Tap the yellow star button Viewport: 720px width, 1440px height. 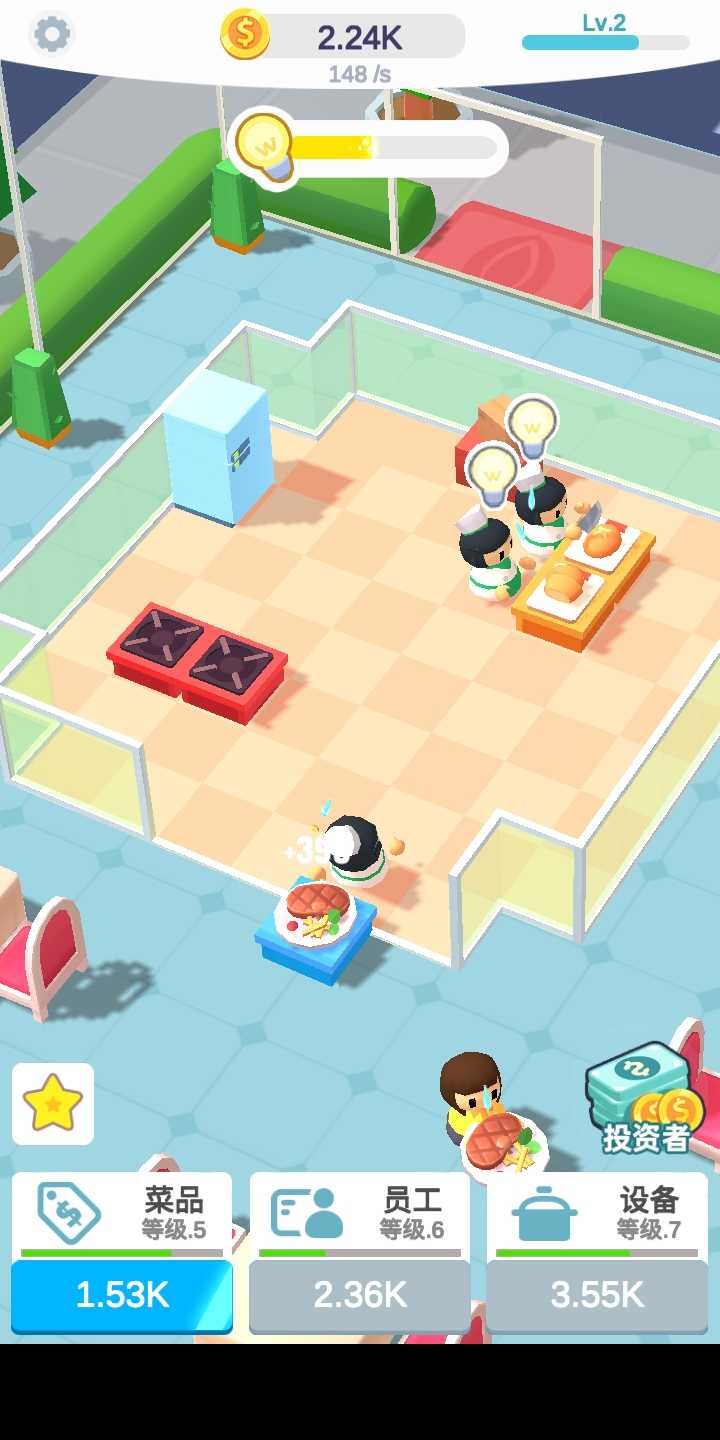point(53,1103)
